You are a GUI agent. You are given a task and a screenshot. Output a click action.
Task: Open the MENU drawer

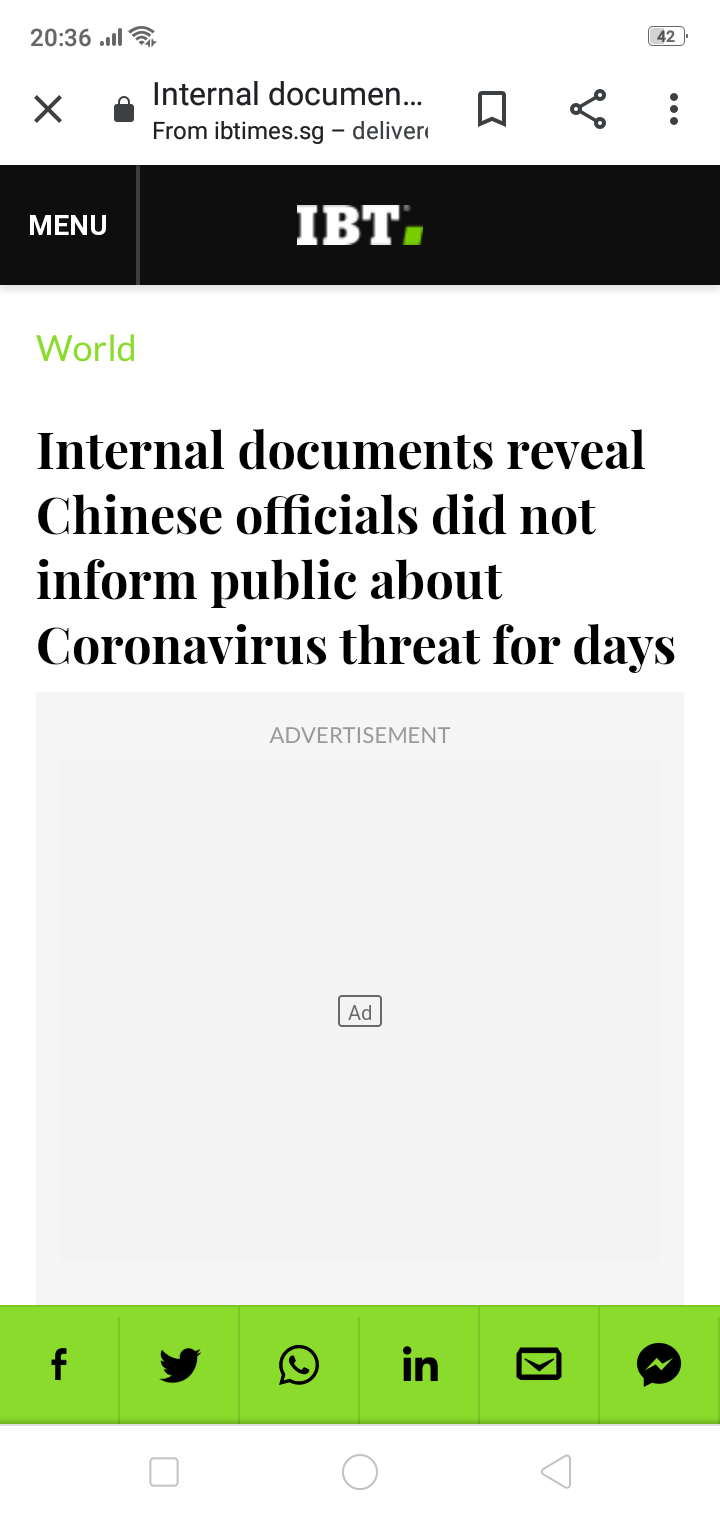pyautogui.click(x=68, y=225)
